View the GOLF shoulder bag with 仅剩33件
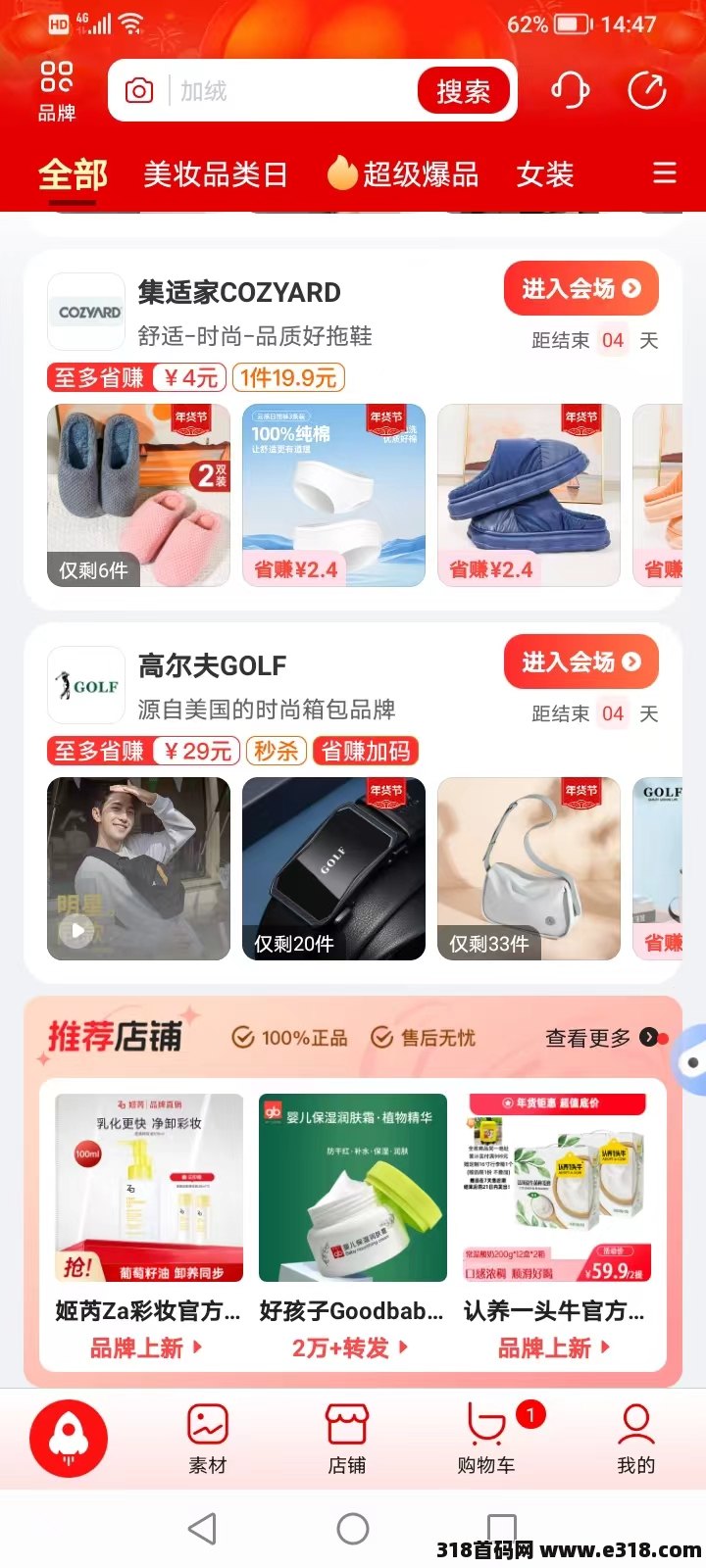The height and width of the screenshot is (1568, 706). (529, 868)
